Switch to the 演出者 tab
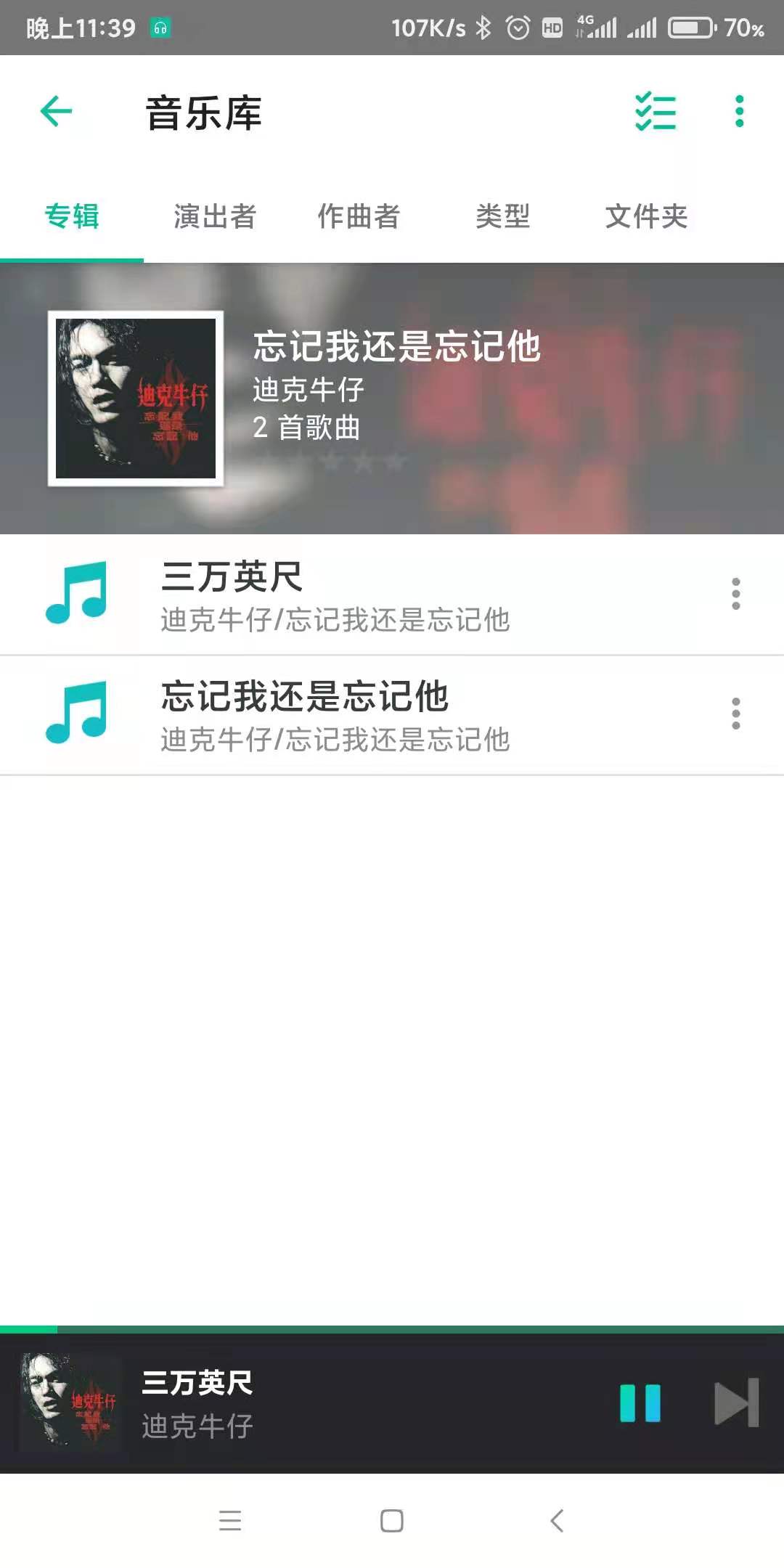784x1568 pixels. tap(214, 217)
